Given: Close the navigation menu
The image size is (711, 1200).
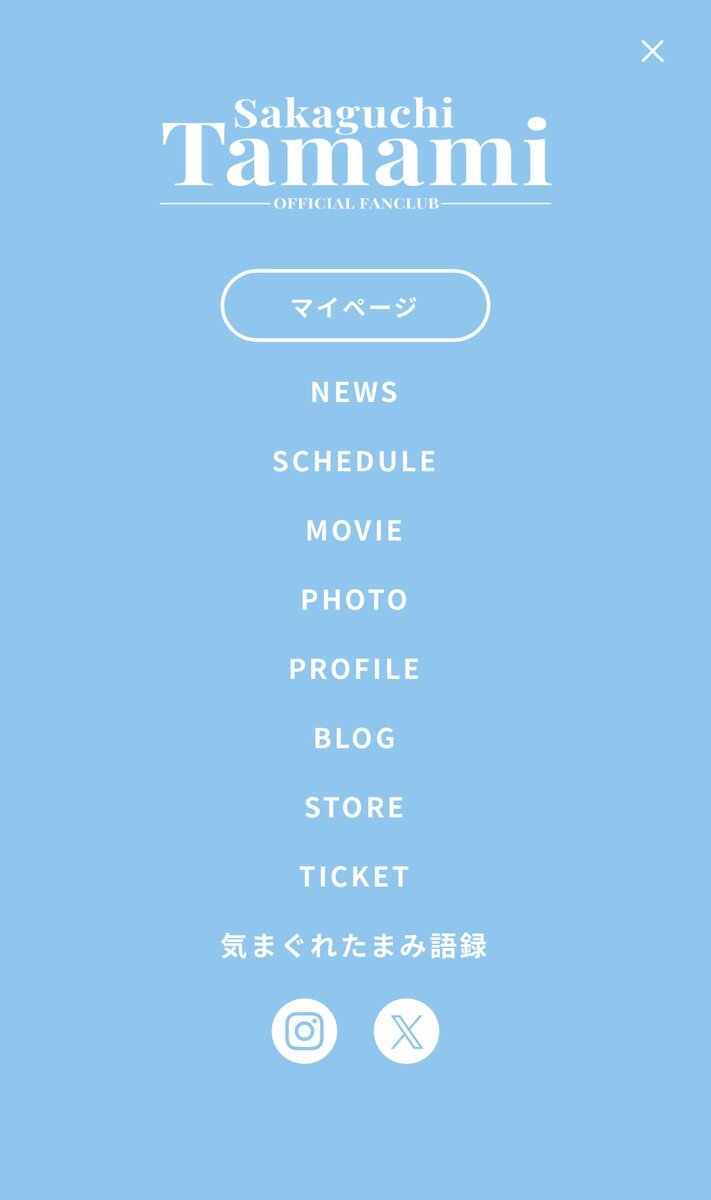Looking at the screenshot, I should [x=652, y=51].
